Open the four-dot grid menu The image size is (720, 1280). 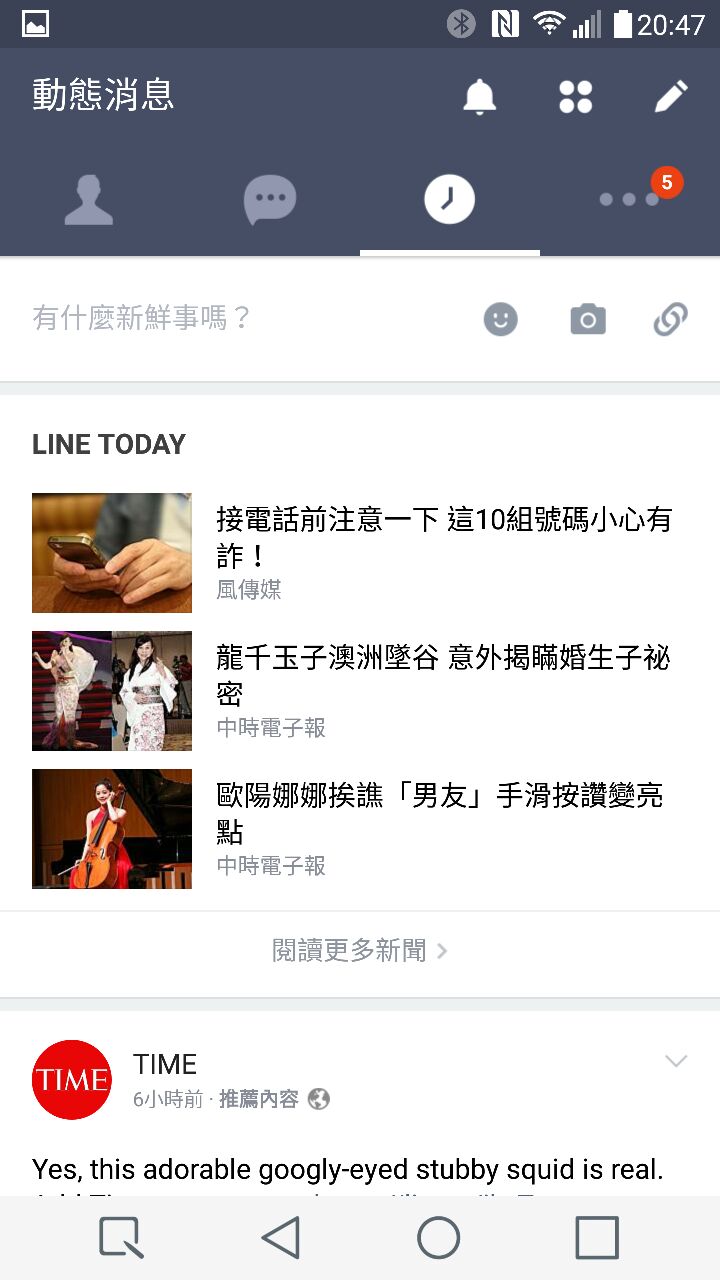575,97
